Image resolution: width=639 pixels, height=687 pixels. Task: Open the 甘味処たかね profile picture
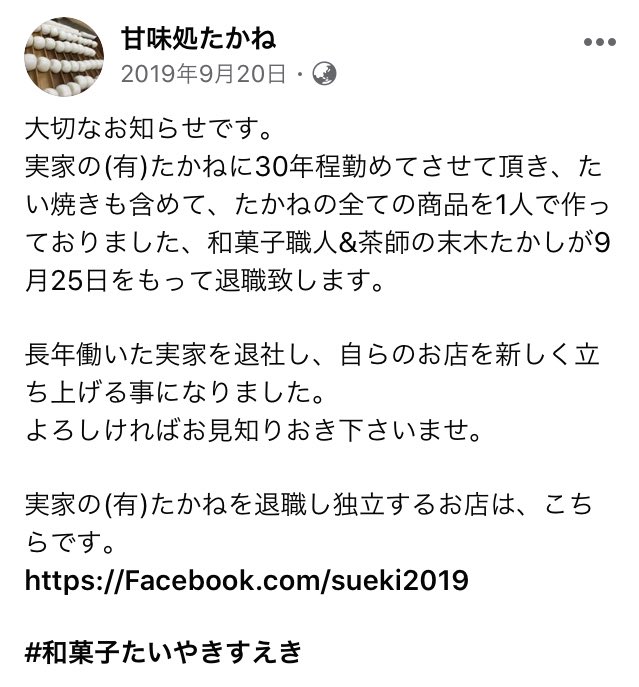tap(62, 55)
